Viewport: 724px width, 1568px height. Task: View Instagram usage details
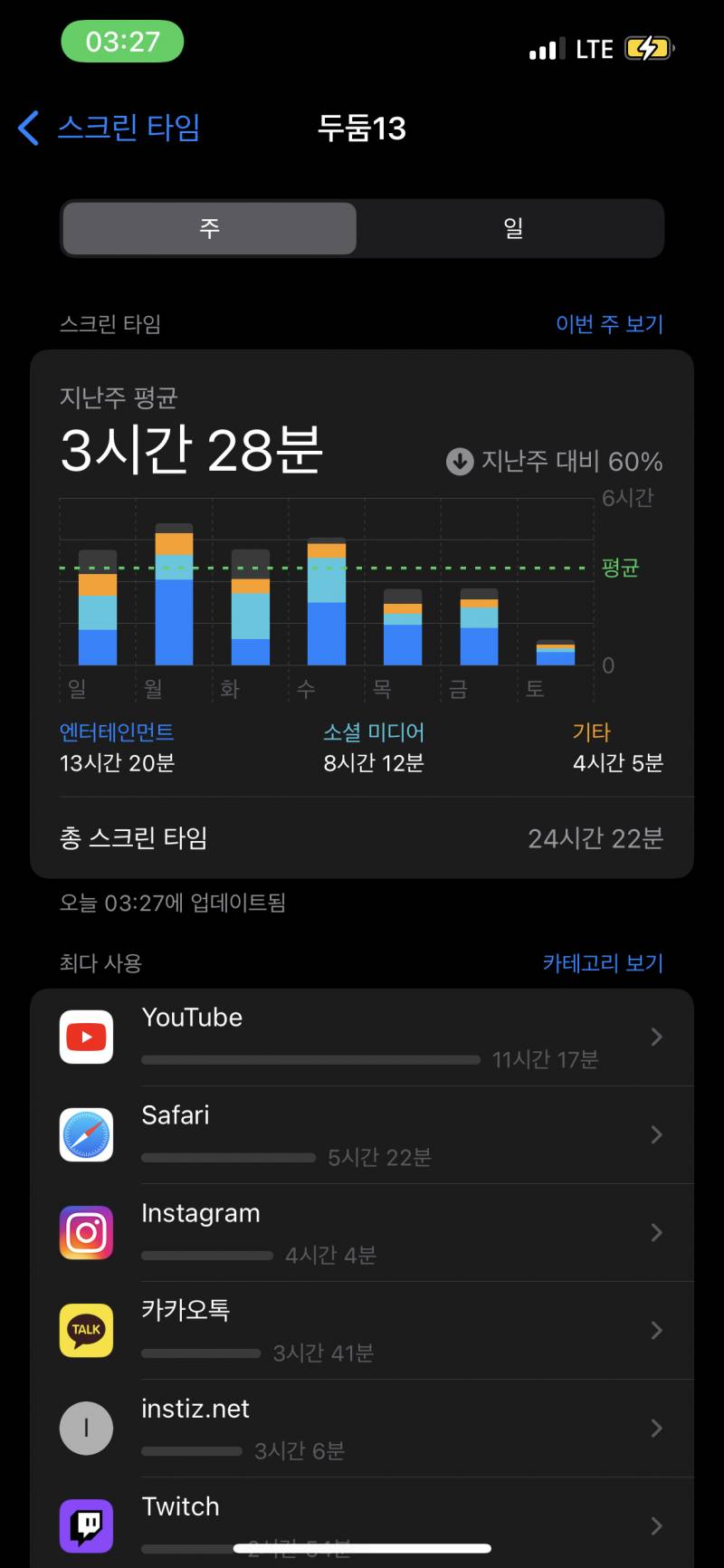362,1233
